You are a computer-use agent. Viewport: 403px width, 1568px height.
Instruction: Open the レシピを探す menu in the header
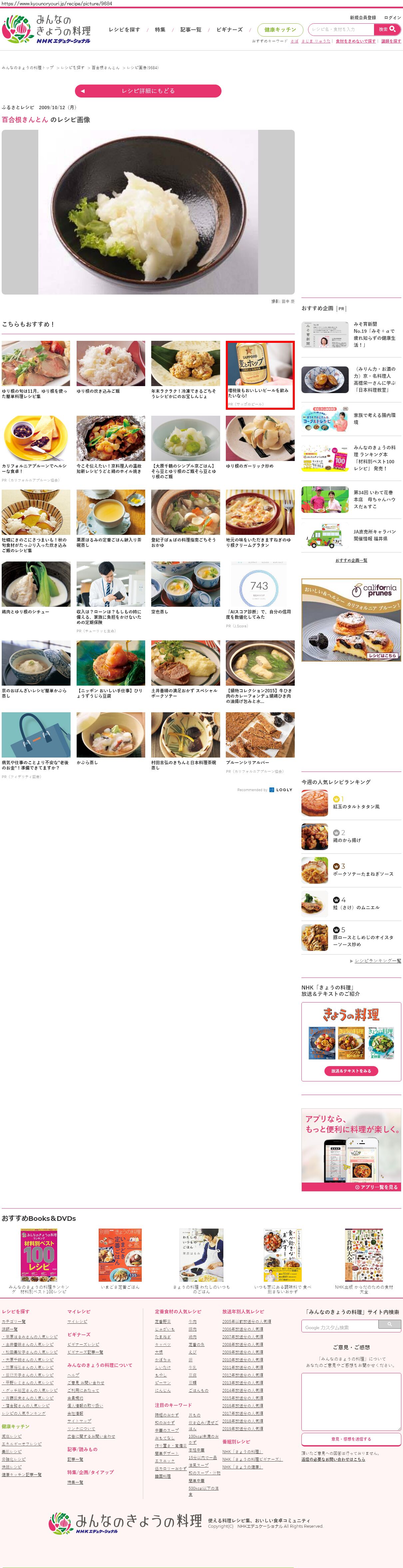click(124, 30)
